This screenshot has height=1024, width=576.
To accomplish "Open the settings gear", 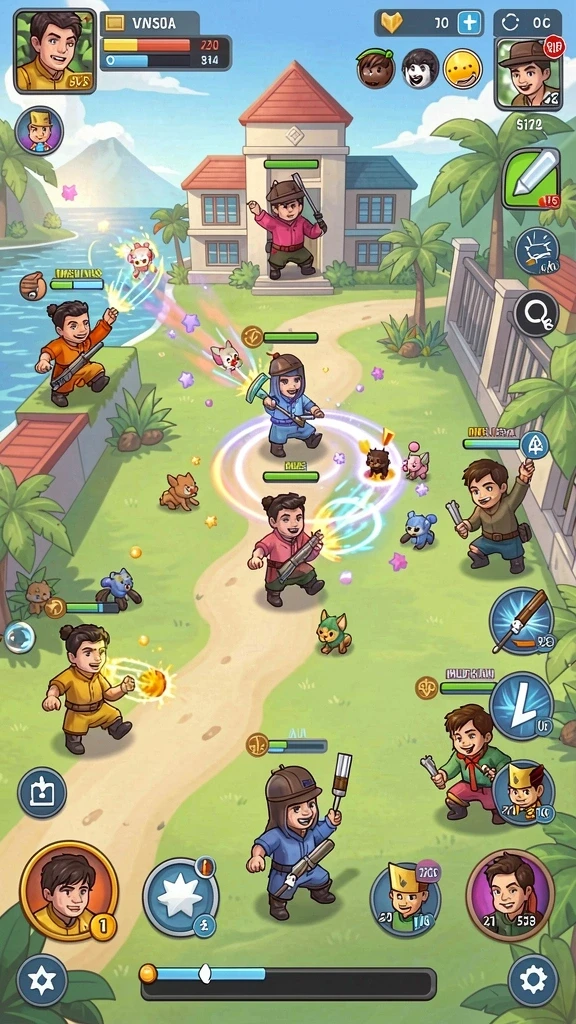I will [533, 980].
